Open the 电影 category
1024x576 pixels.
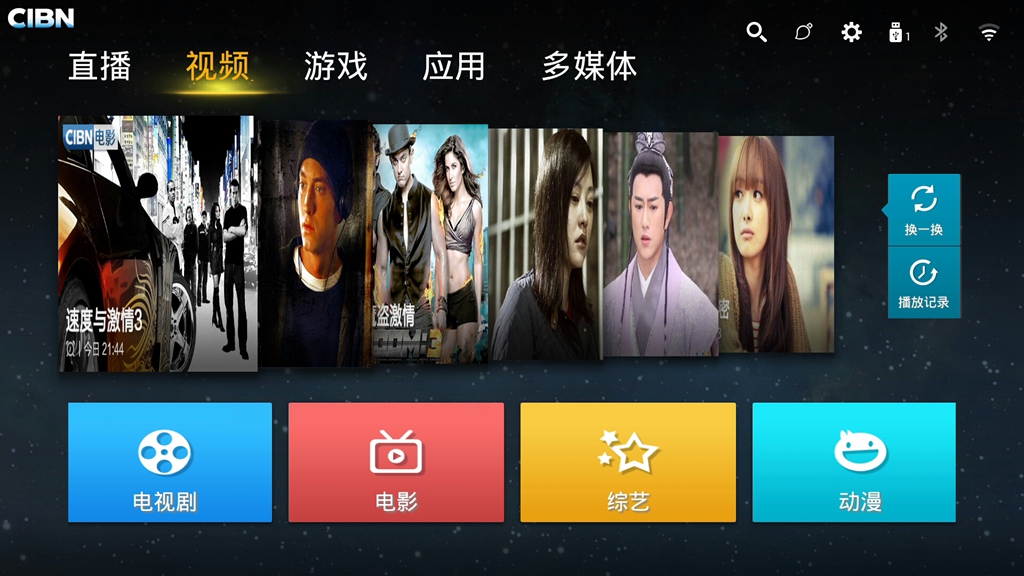(396, 462)
